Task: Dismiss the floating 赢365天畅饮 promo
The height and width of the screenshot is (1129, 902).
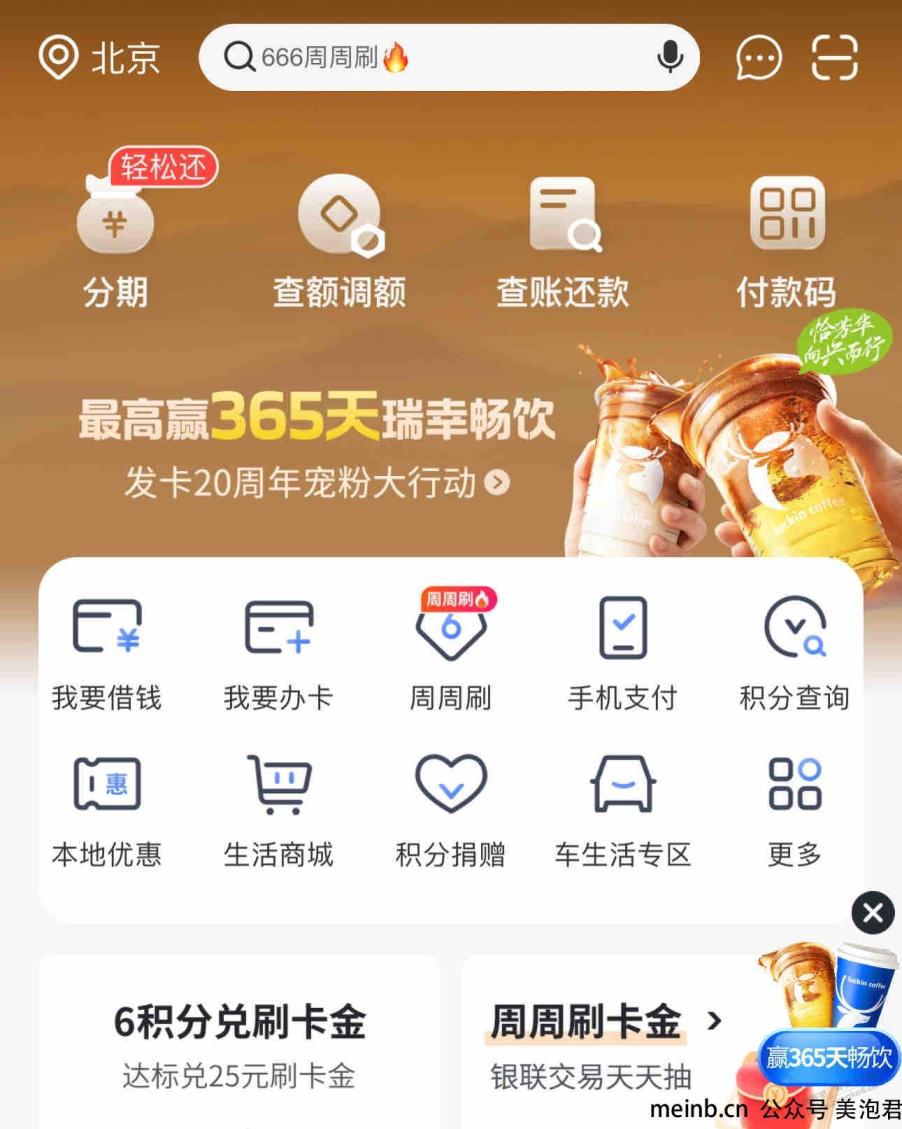Action: coord(873,912)
